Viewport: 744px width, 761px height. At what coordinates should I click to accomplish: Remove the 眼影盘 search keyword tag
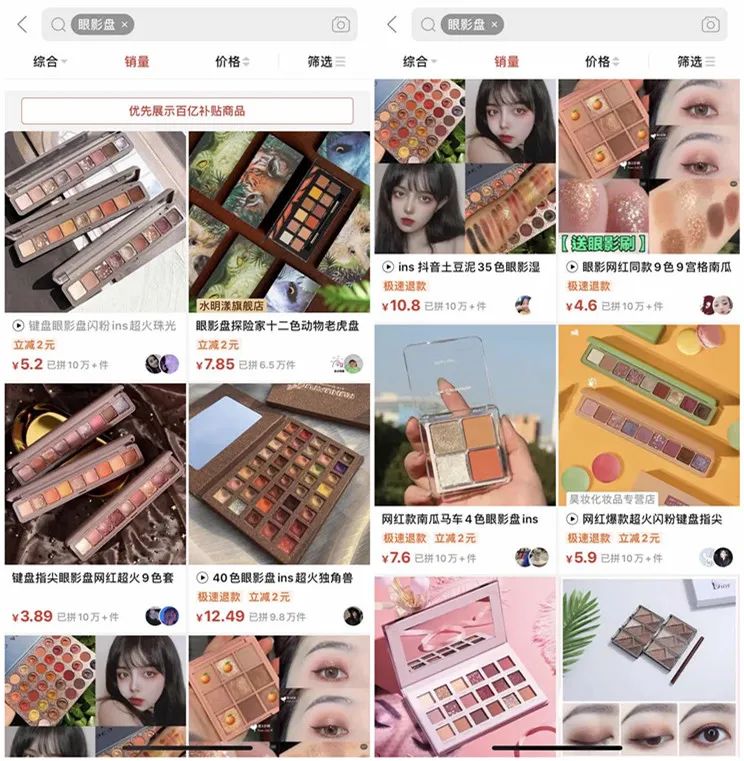[x=125, y=22]
